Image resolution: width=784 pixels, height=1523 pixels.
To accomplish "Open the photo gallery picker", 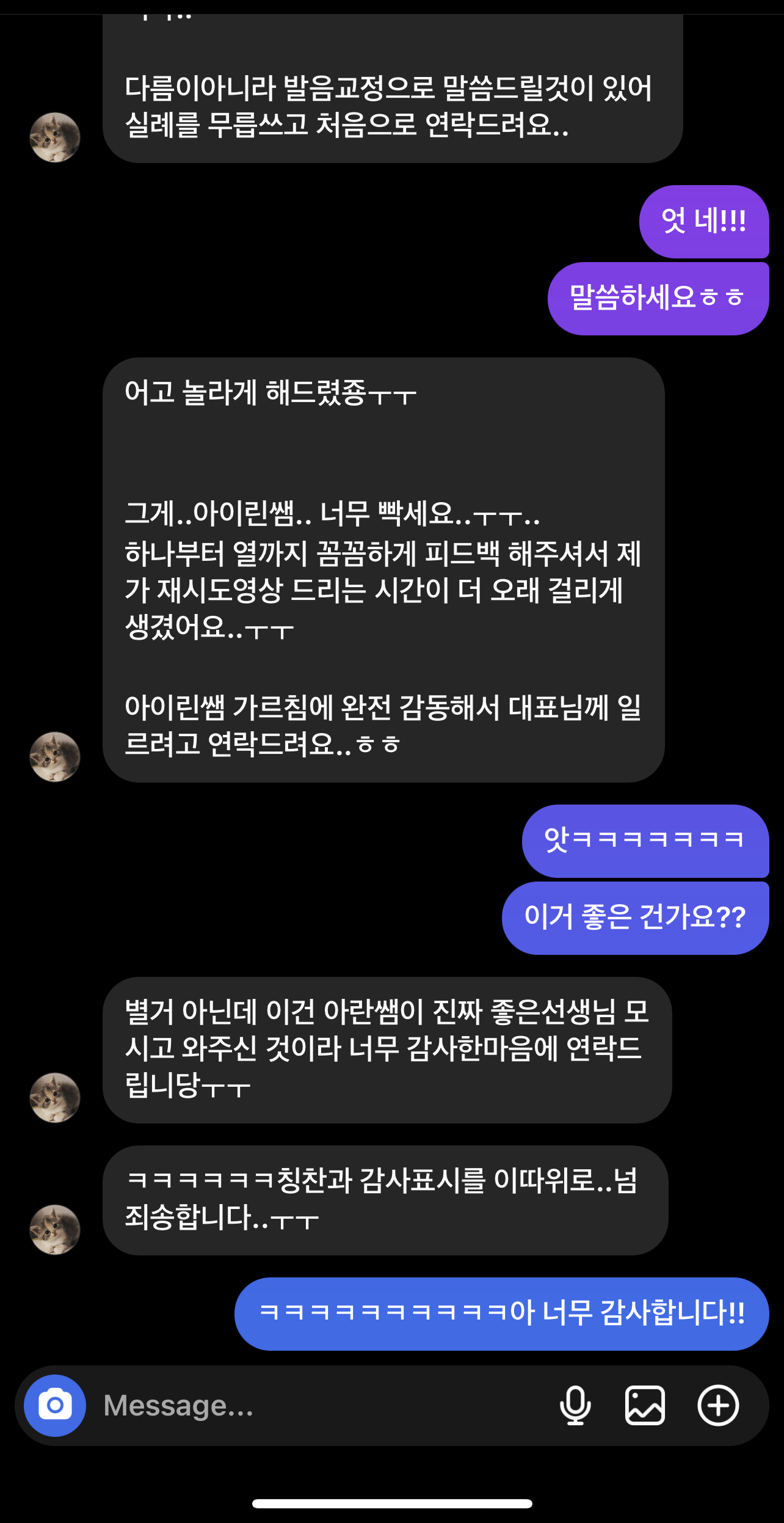I will pos(645,1405).
